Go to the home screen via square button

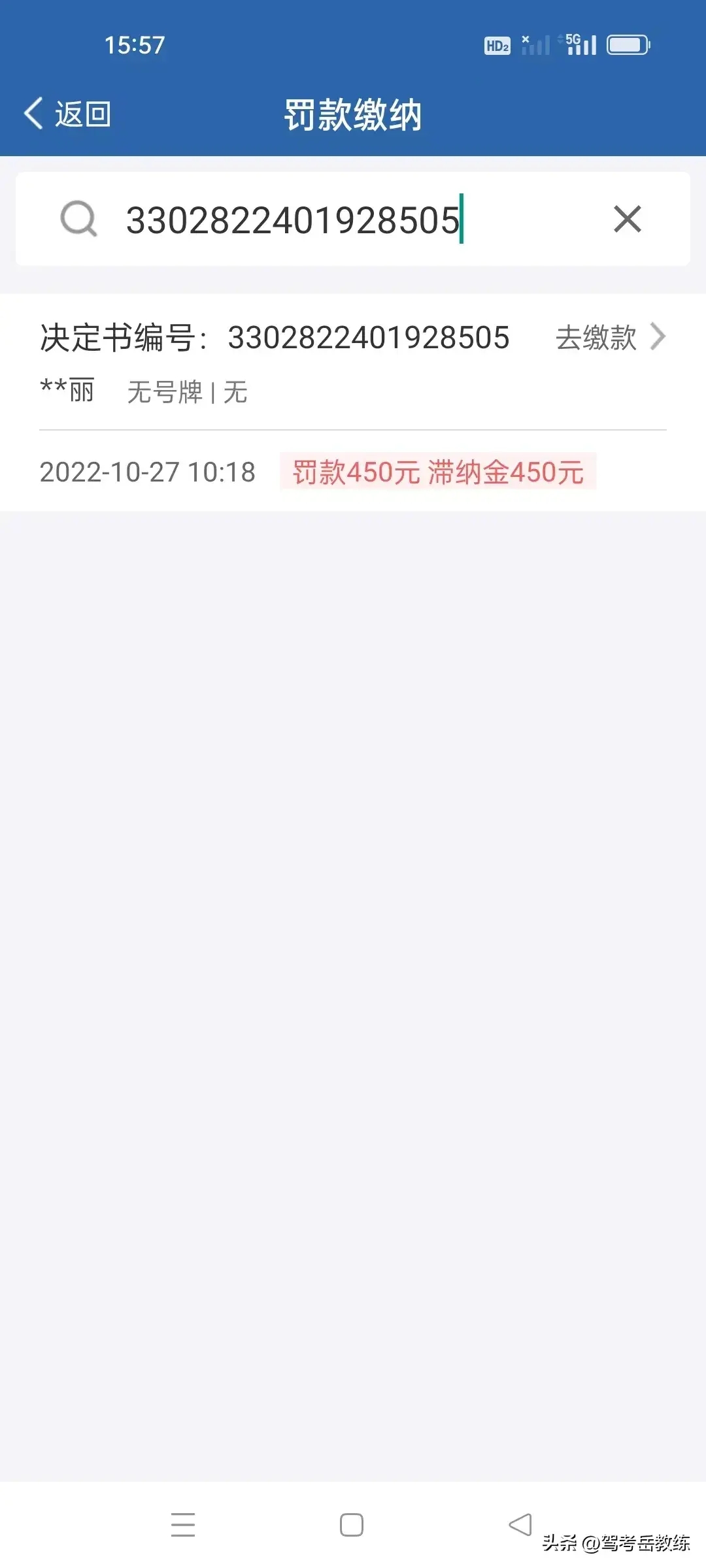click(x=352, y=1525)
